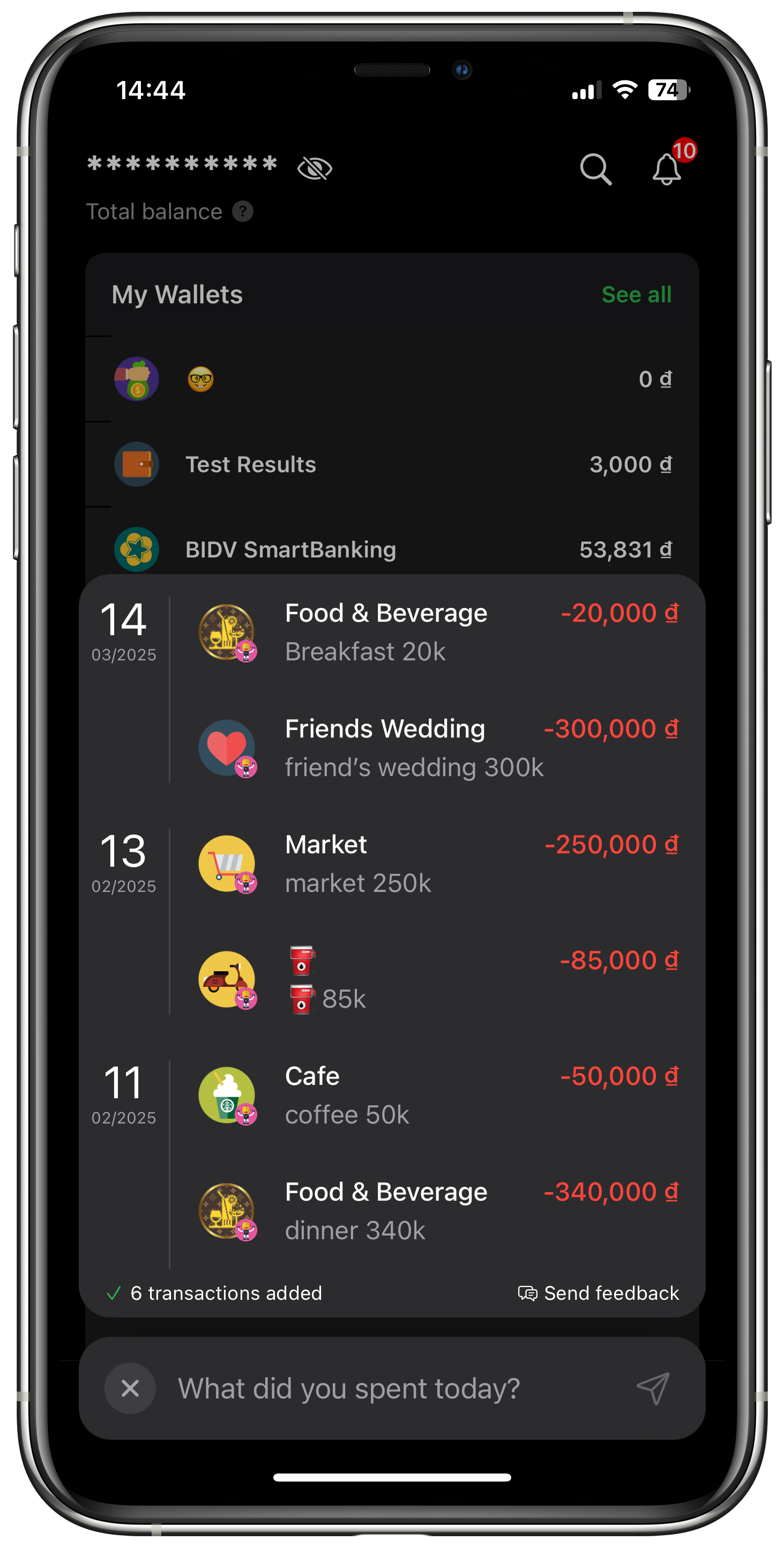The width and height of the screenshot is (784, 1548).
Task: Open the dinner 340k transaction
Action: (437, 1211)
